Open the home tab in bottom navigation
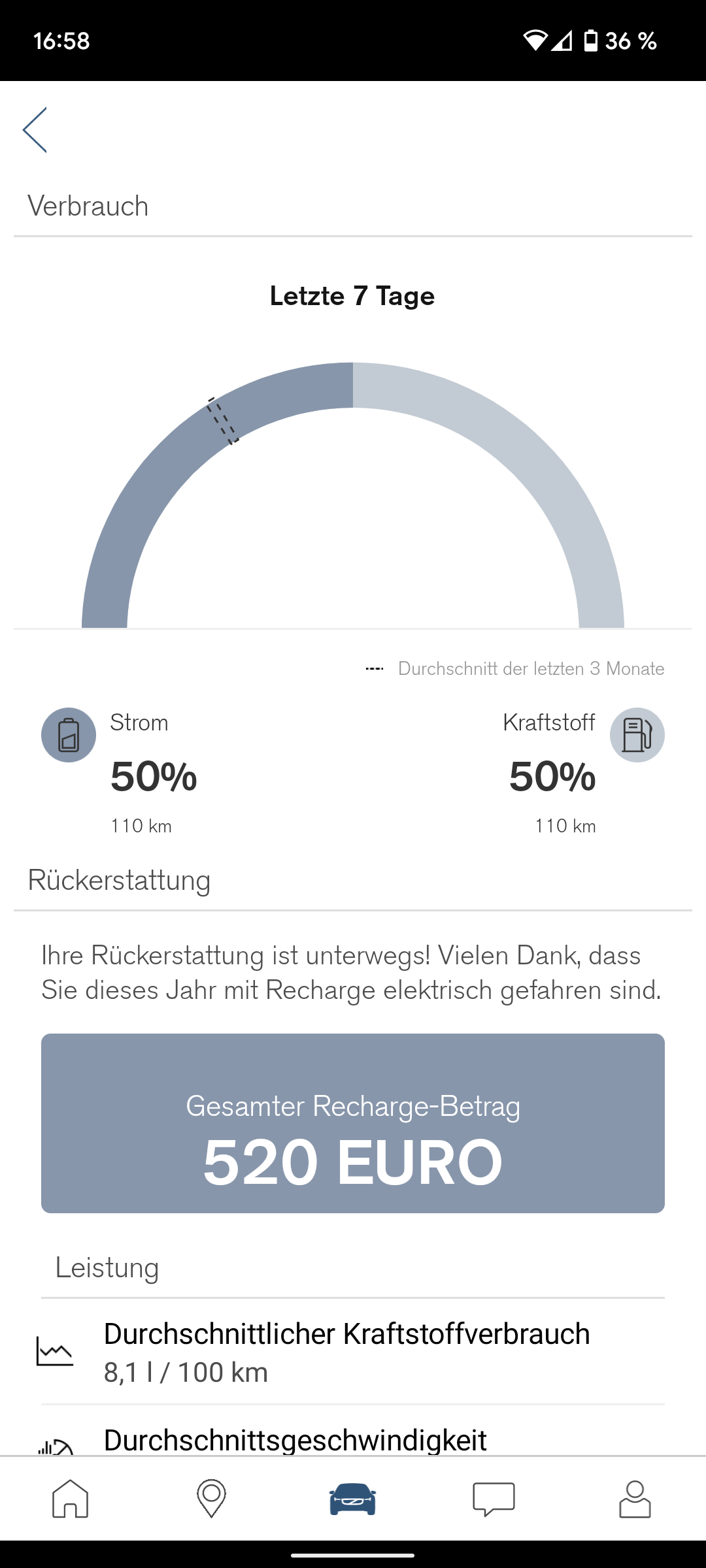Screen dimensions: 706x1568 point(71,1498)
